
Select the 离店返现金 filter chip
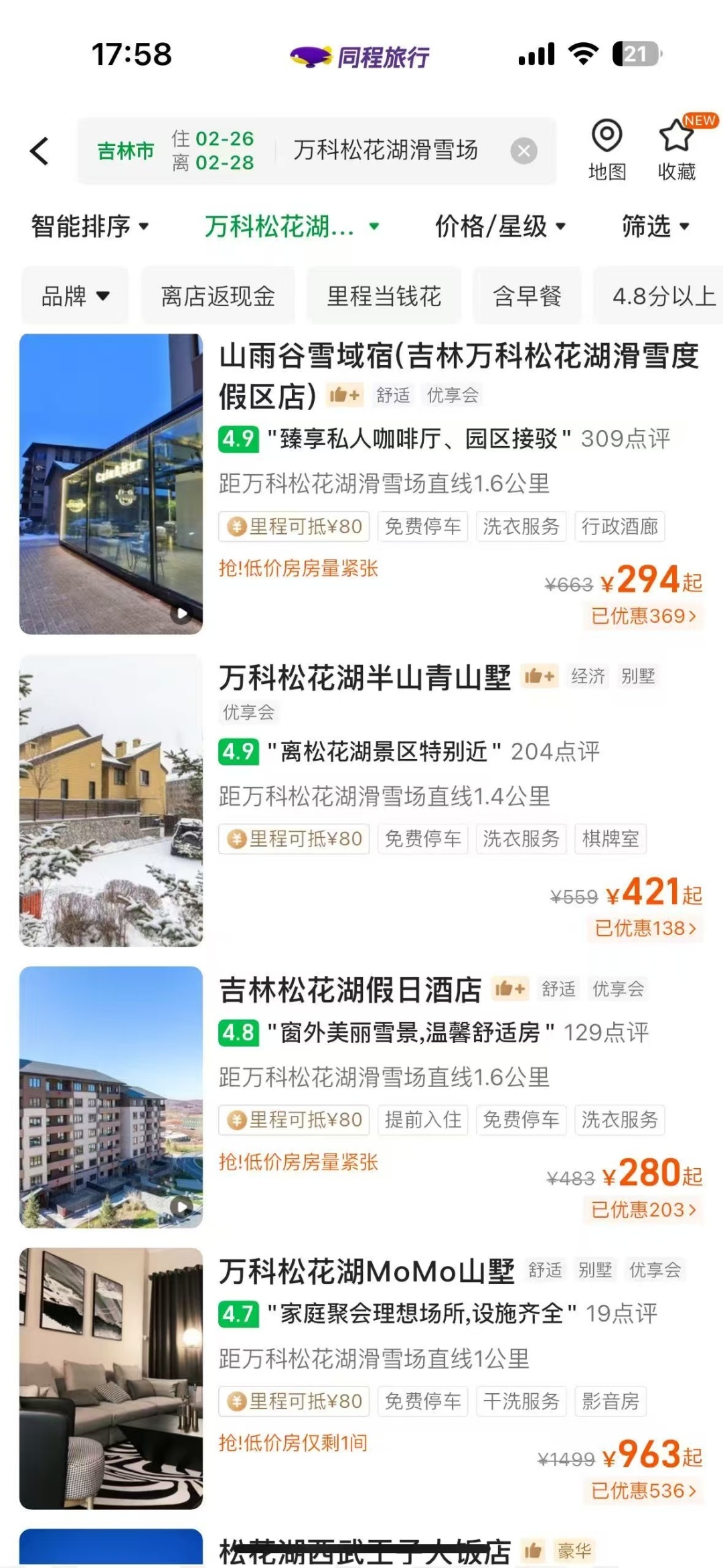pos(218,295)
